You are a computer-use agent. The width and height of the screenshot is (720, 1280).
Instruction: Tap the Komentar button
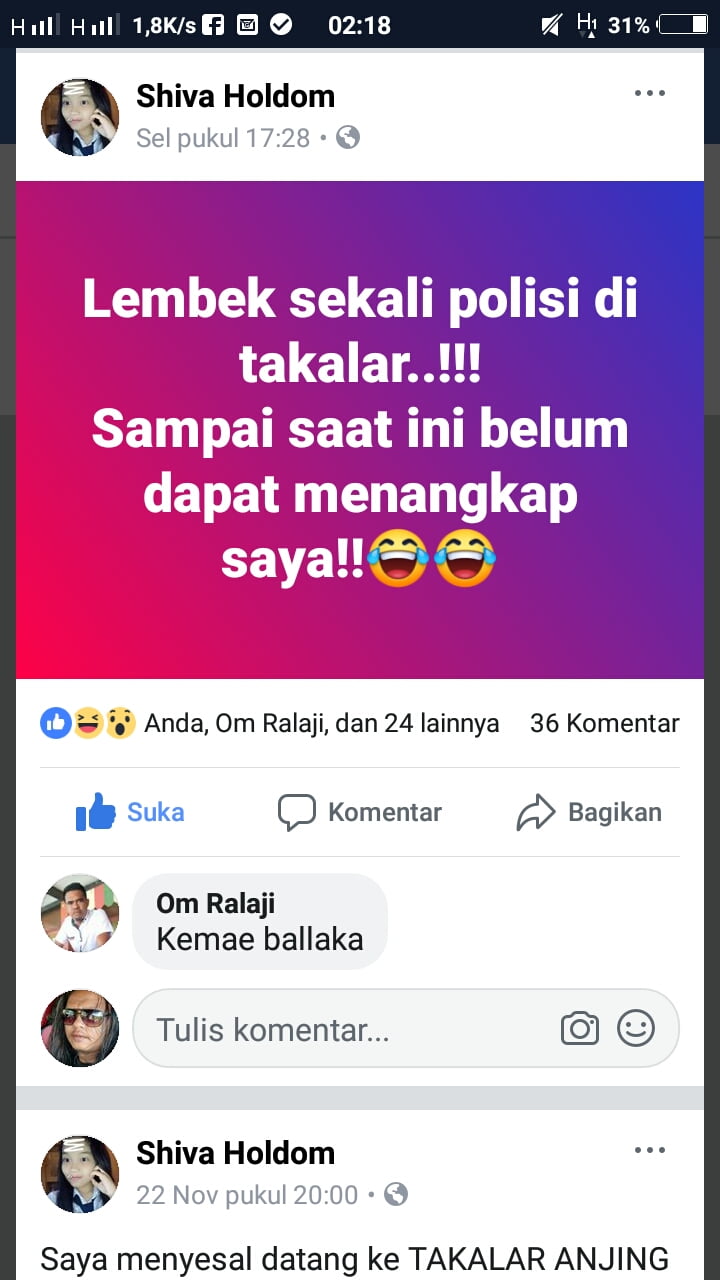tap(360, 812)
